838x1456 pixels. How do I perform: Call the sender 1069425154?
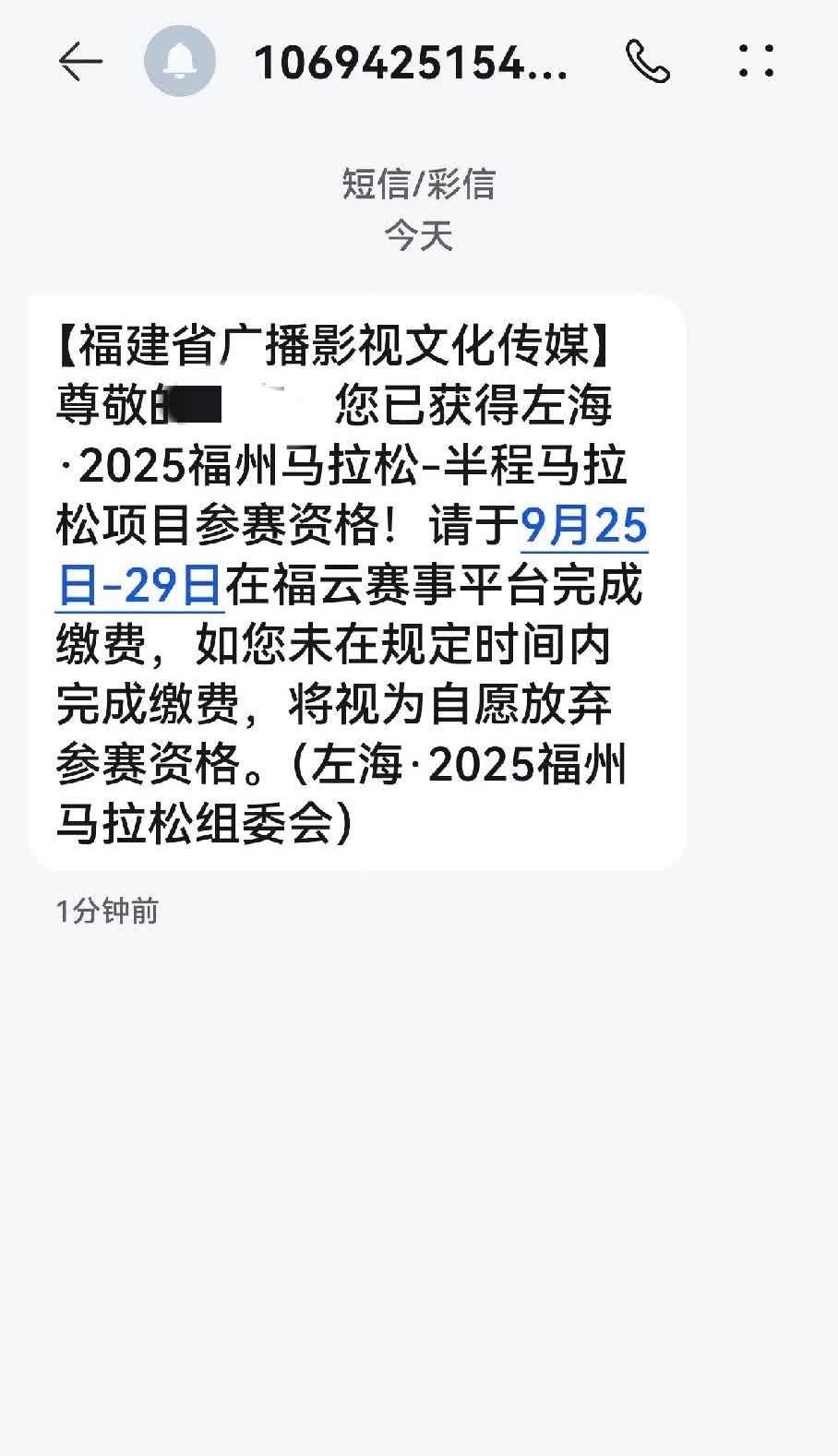pyautogui.click(x=648, y=62)
